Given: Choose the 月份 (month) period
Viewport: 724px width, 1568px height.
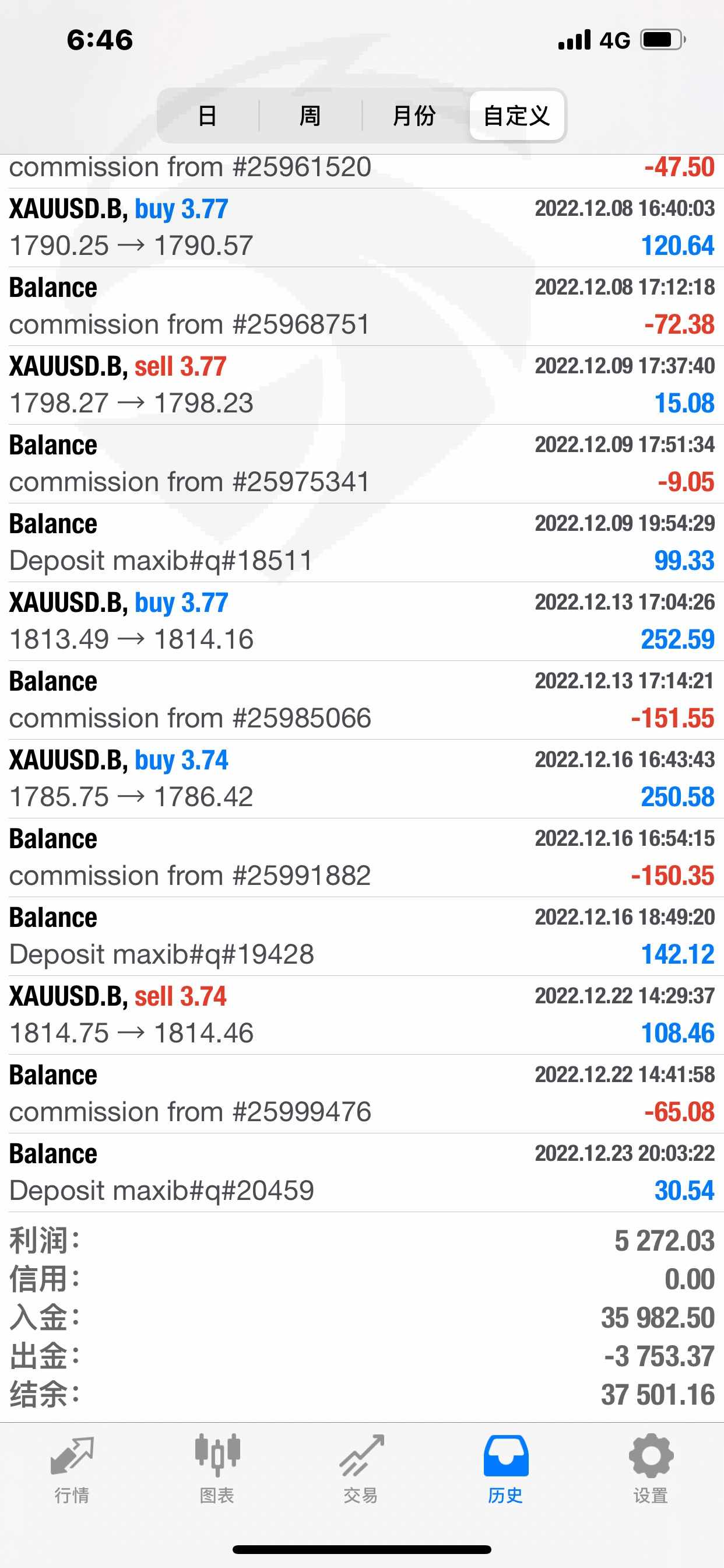Looking at the screenshot, I should point(414,116).
